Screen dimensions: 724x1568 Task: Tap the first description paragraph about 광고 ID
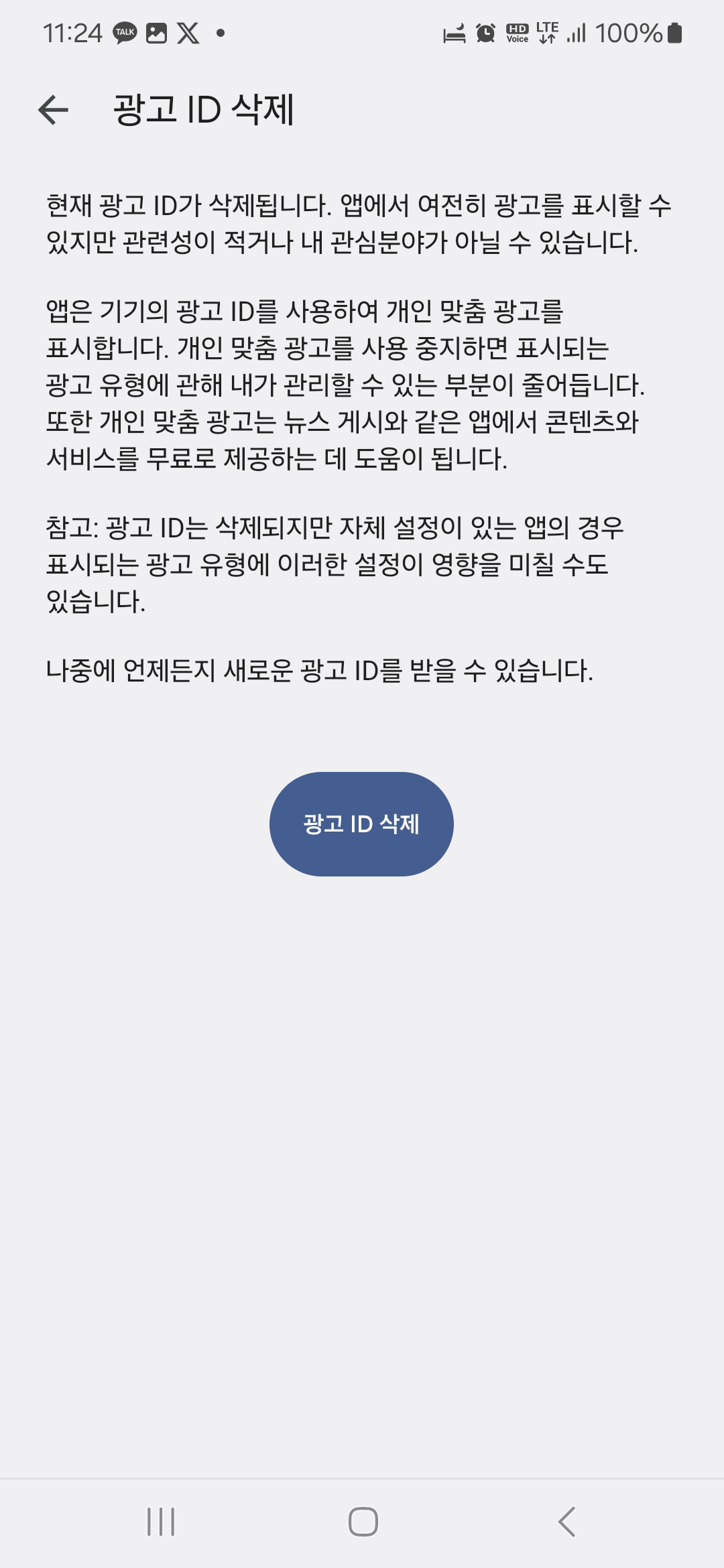[362, 224]
